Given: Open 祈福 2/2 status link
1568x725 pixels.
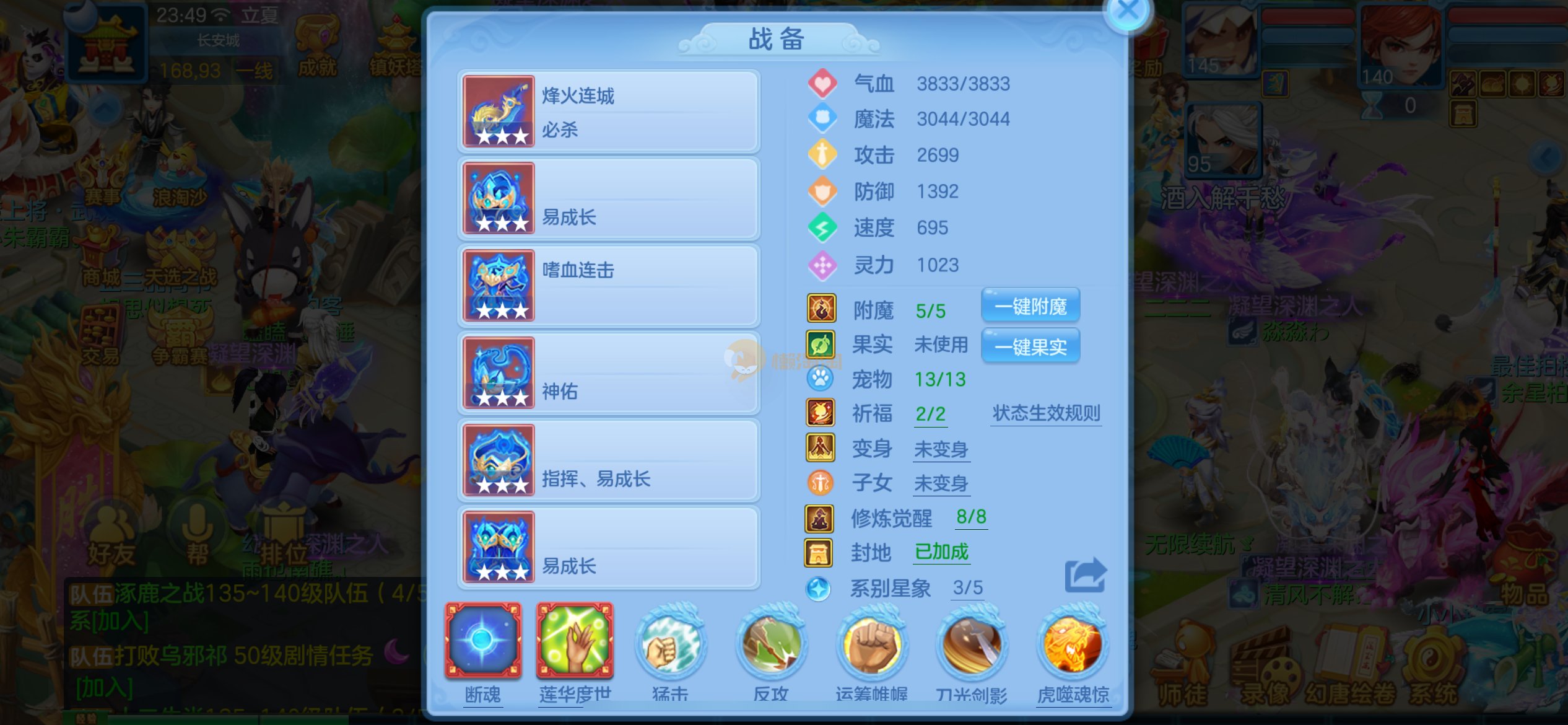Looking at the screenshot, I should [930, 414].
